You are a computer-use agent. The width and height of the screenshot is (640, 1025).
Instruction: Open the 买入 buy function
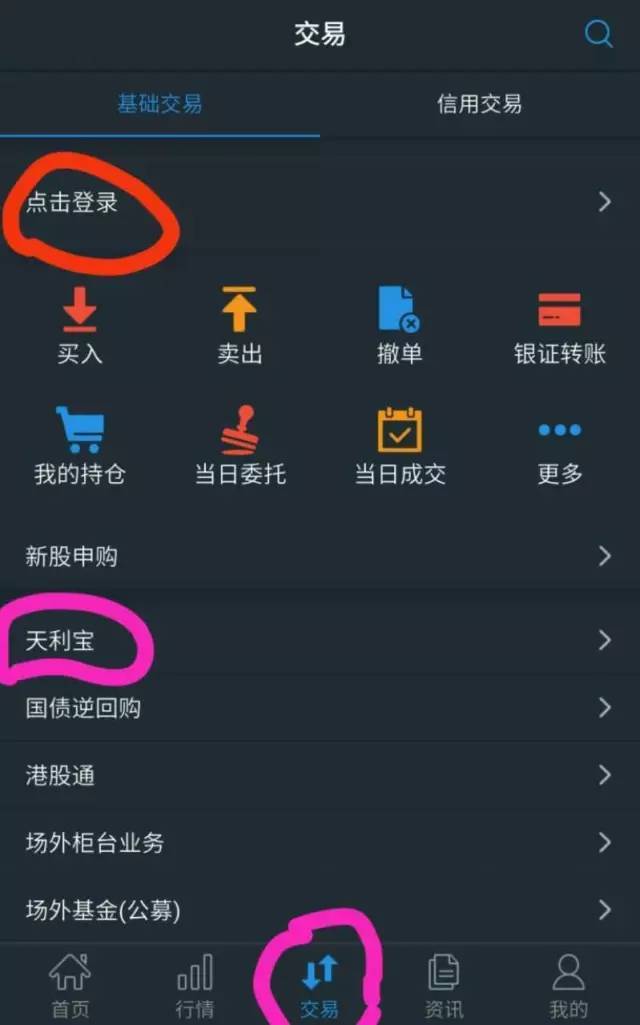(x=80, y=326)
